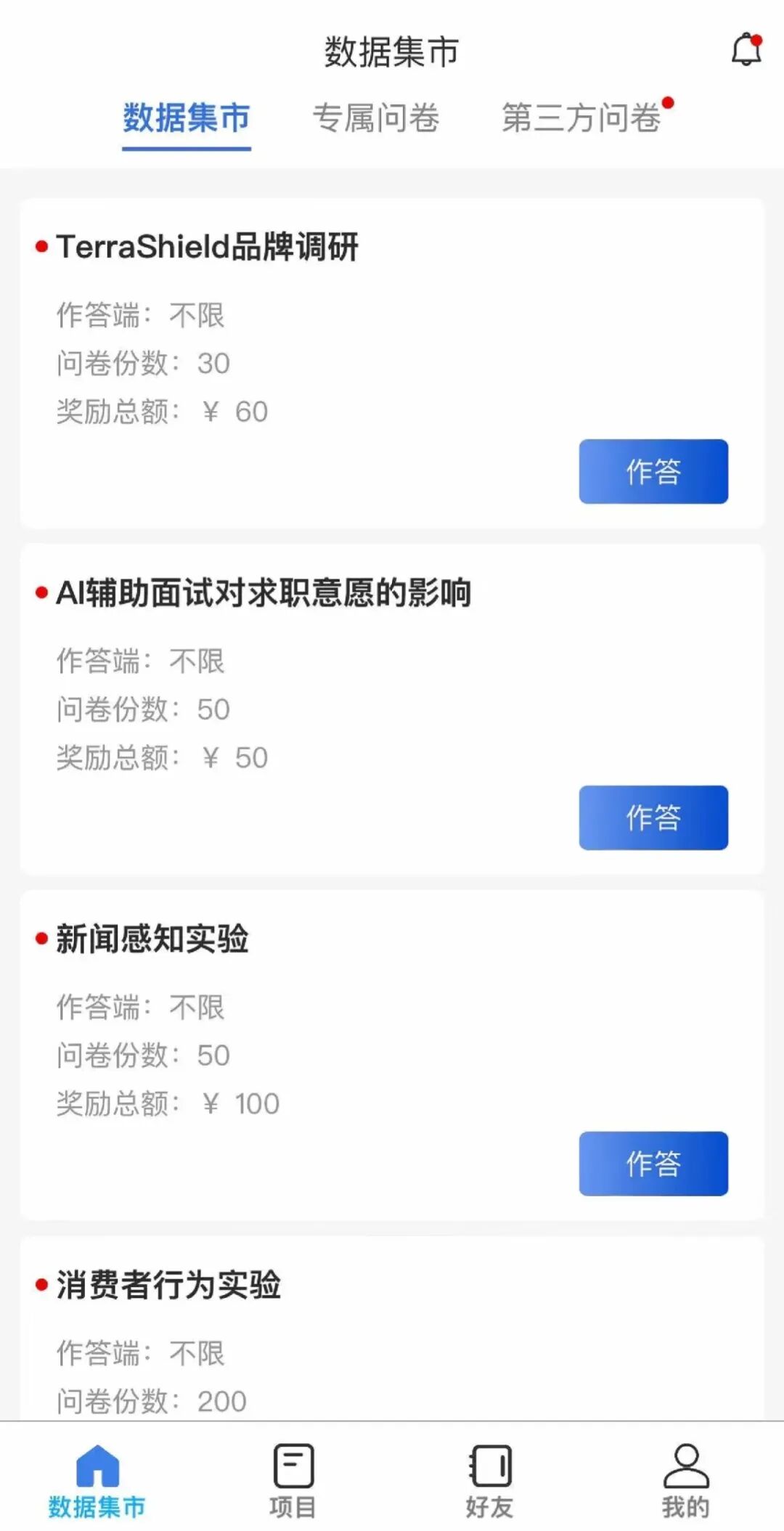Switch to the 专属问卷 top tab
Viewport: 784px width, 1531px height.
(x=375, y=118)
